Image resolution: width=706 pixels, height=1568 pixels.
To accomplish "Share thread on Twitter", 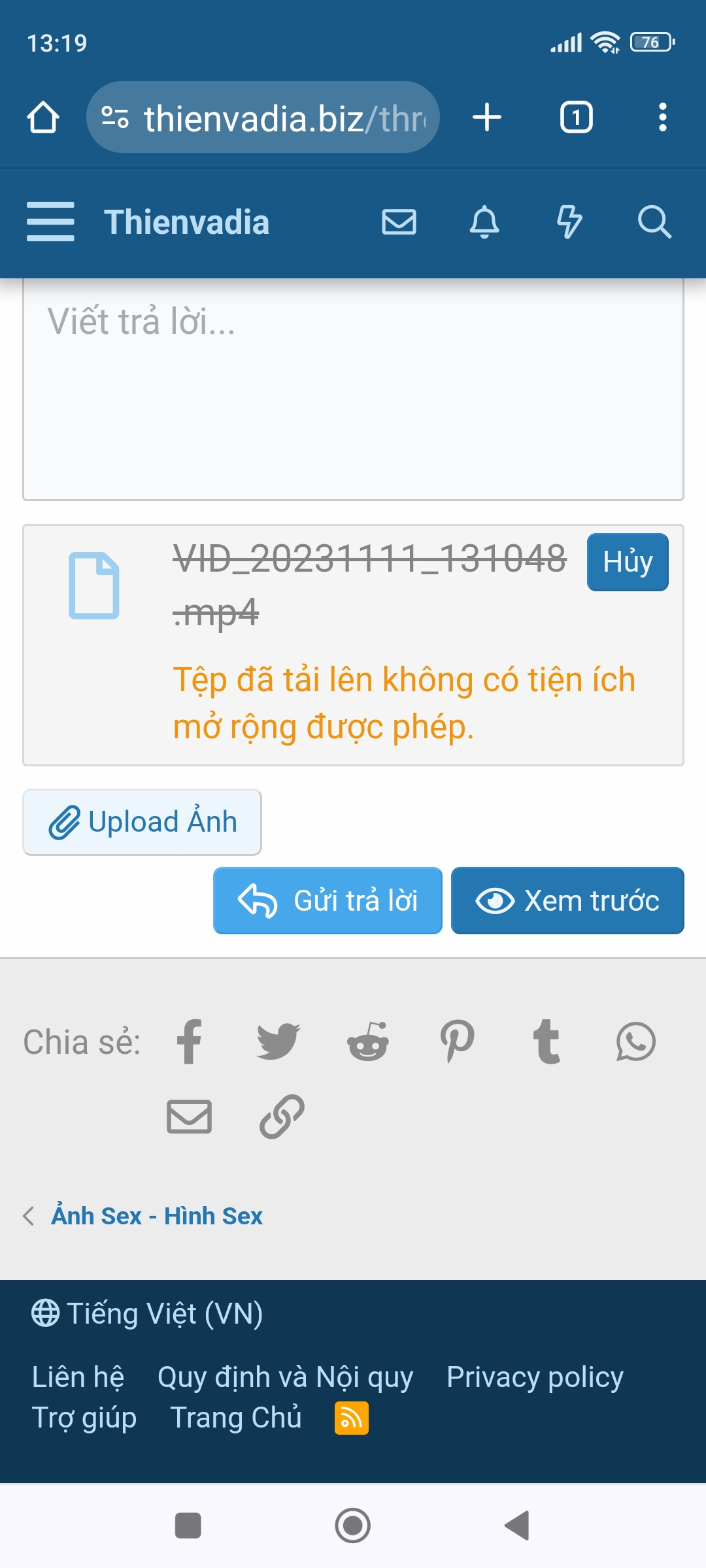I will [x=278, y=1041].
